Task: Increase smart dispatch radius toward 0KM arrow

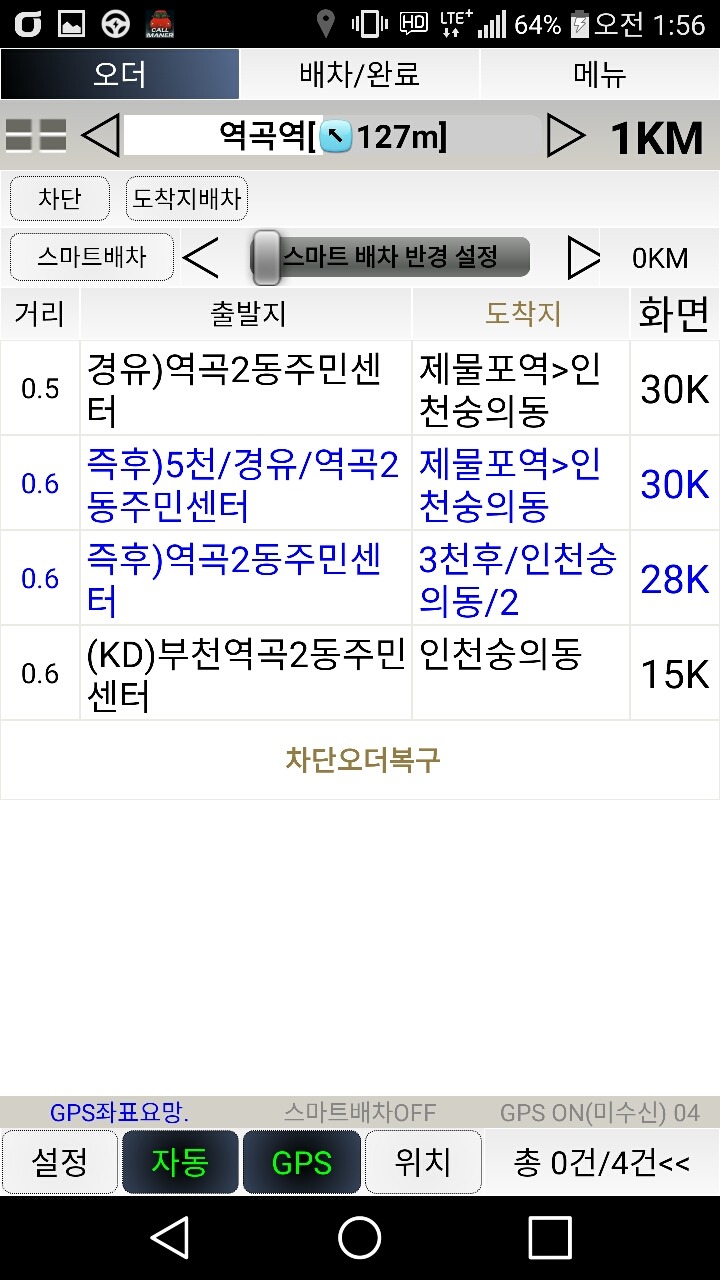Action: pos(583,258)
